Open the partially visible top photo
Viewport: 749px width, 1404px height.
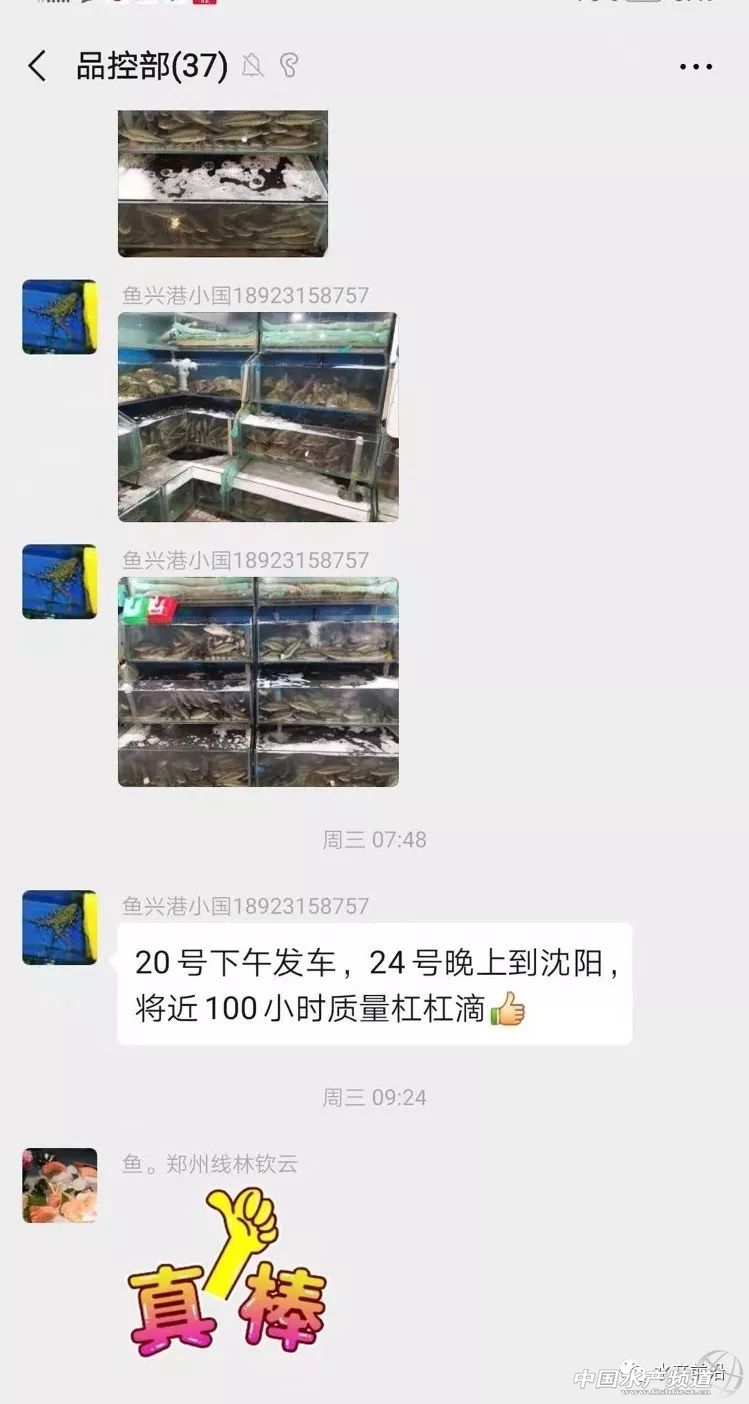click(x=222, y=183)
